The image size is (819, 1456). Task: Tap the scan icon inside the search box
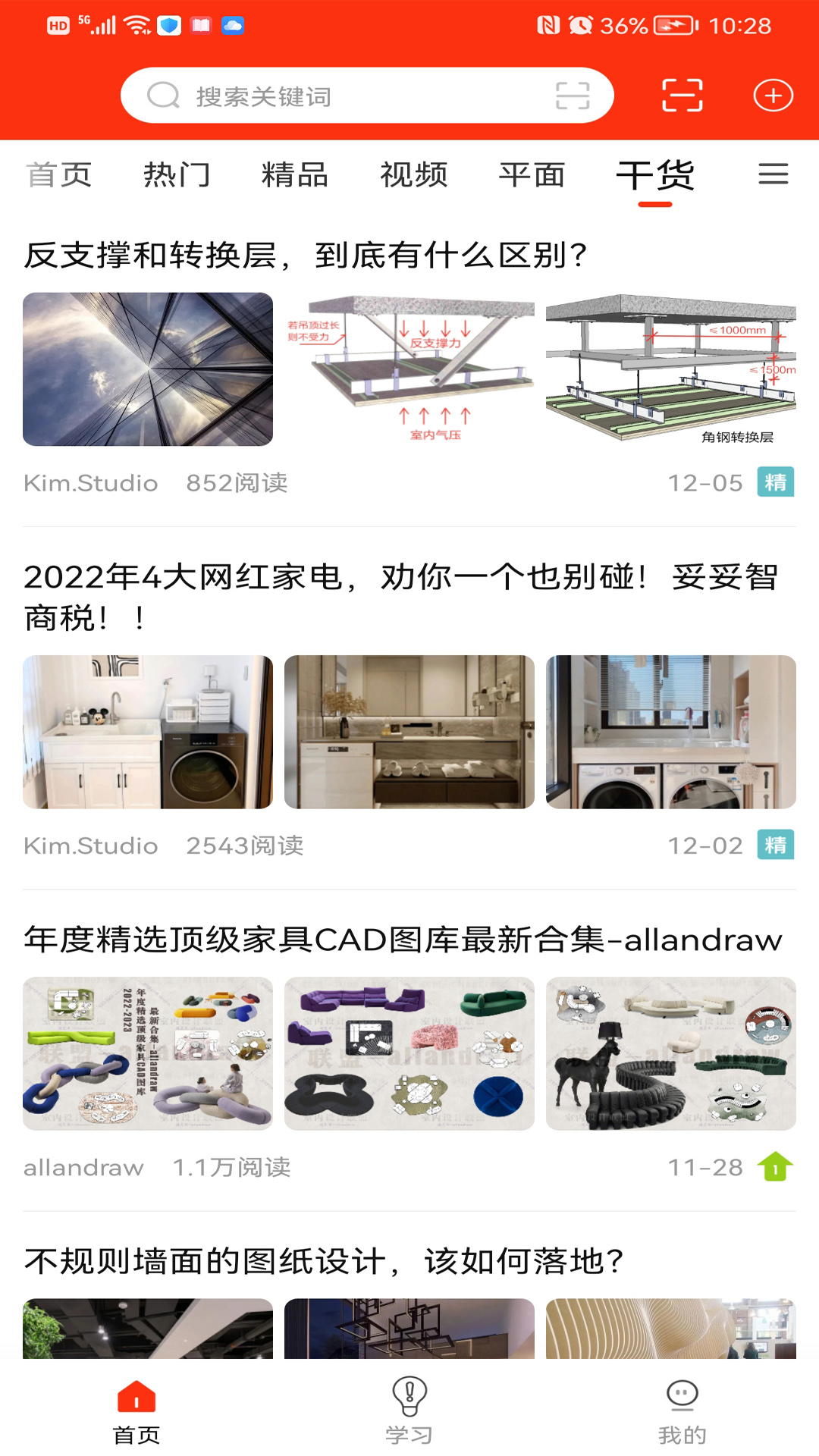572,96
